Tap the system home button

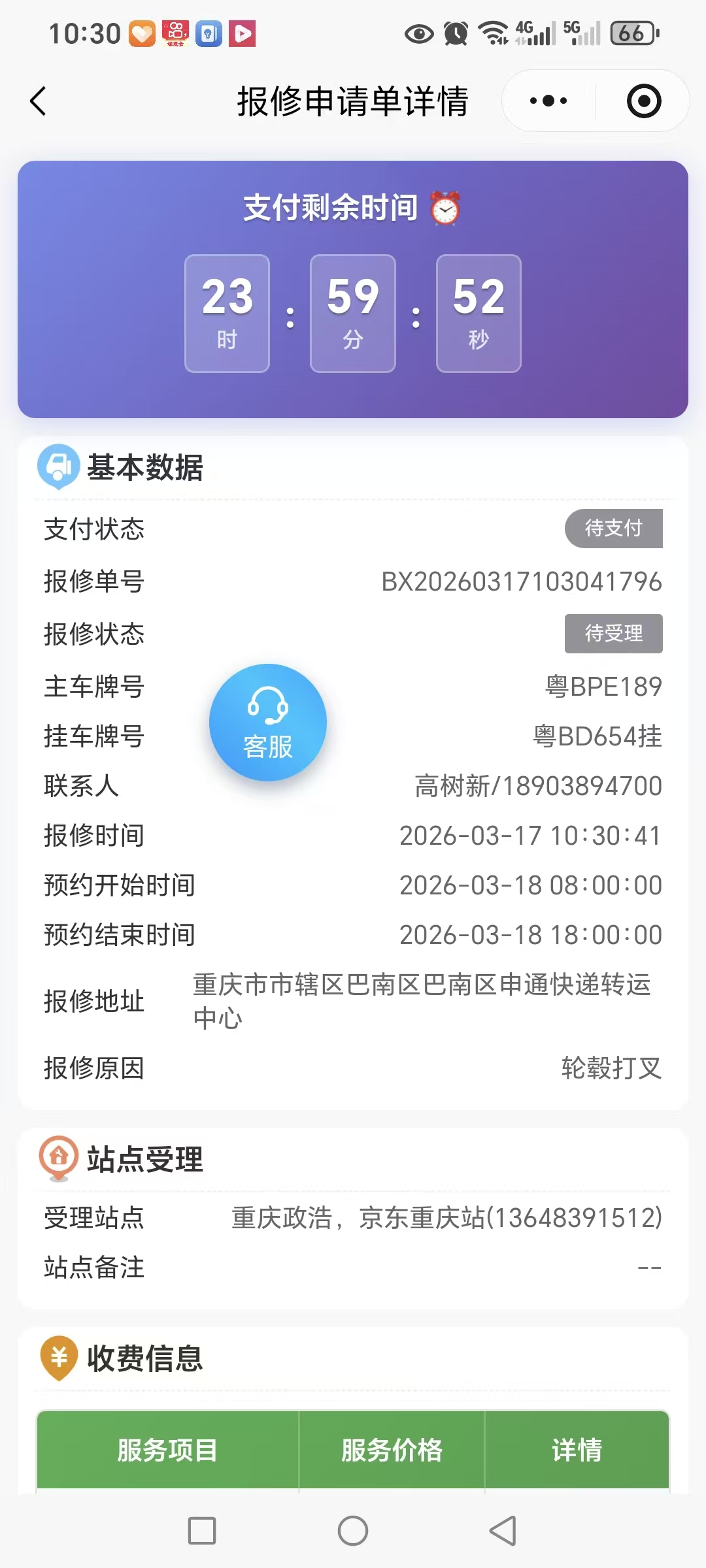(353, 1531)
